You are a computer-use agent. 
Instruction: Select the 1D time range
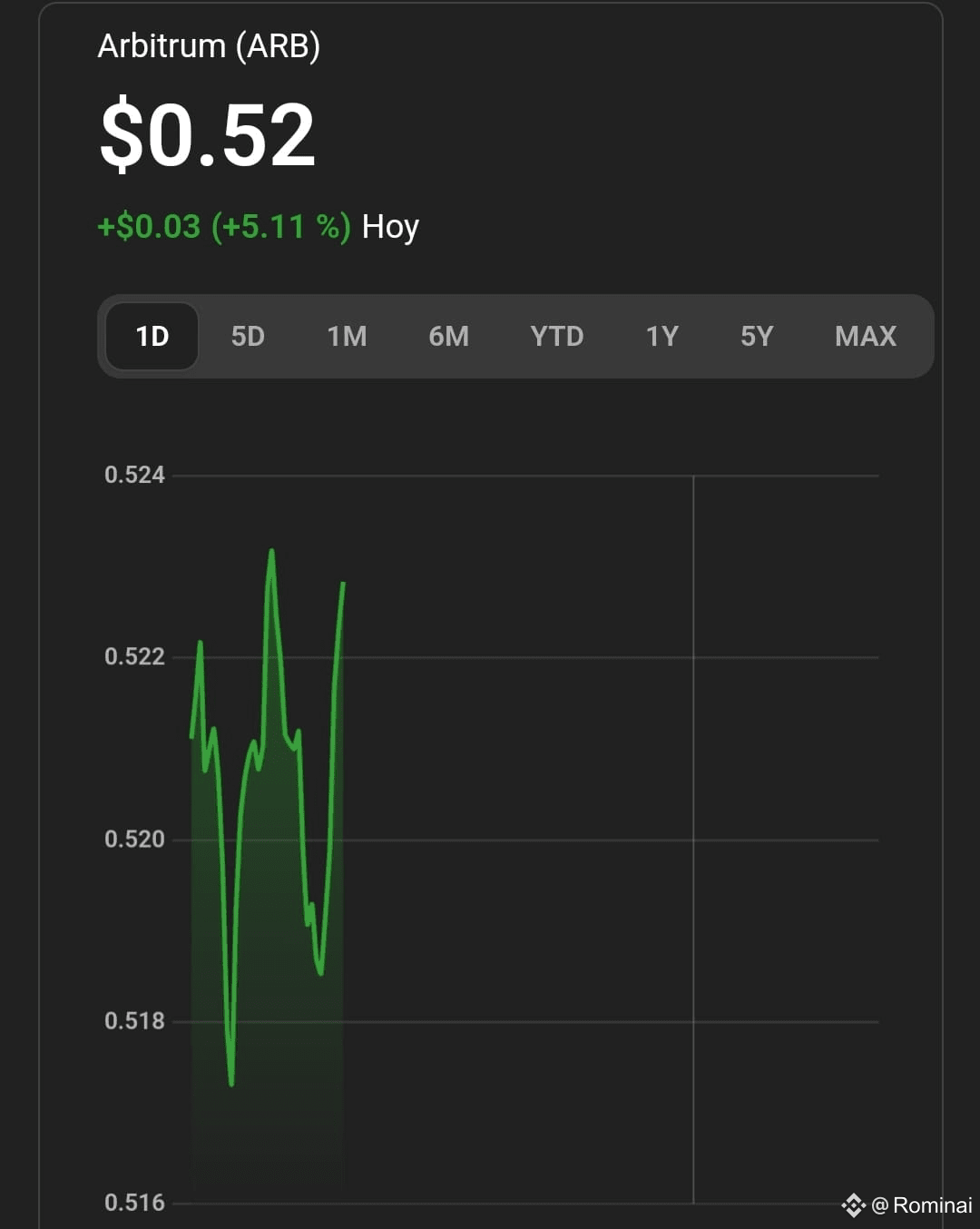coord(152,337)
